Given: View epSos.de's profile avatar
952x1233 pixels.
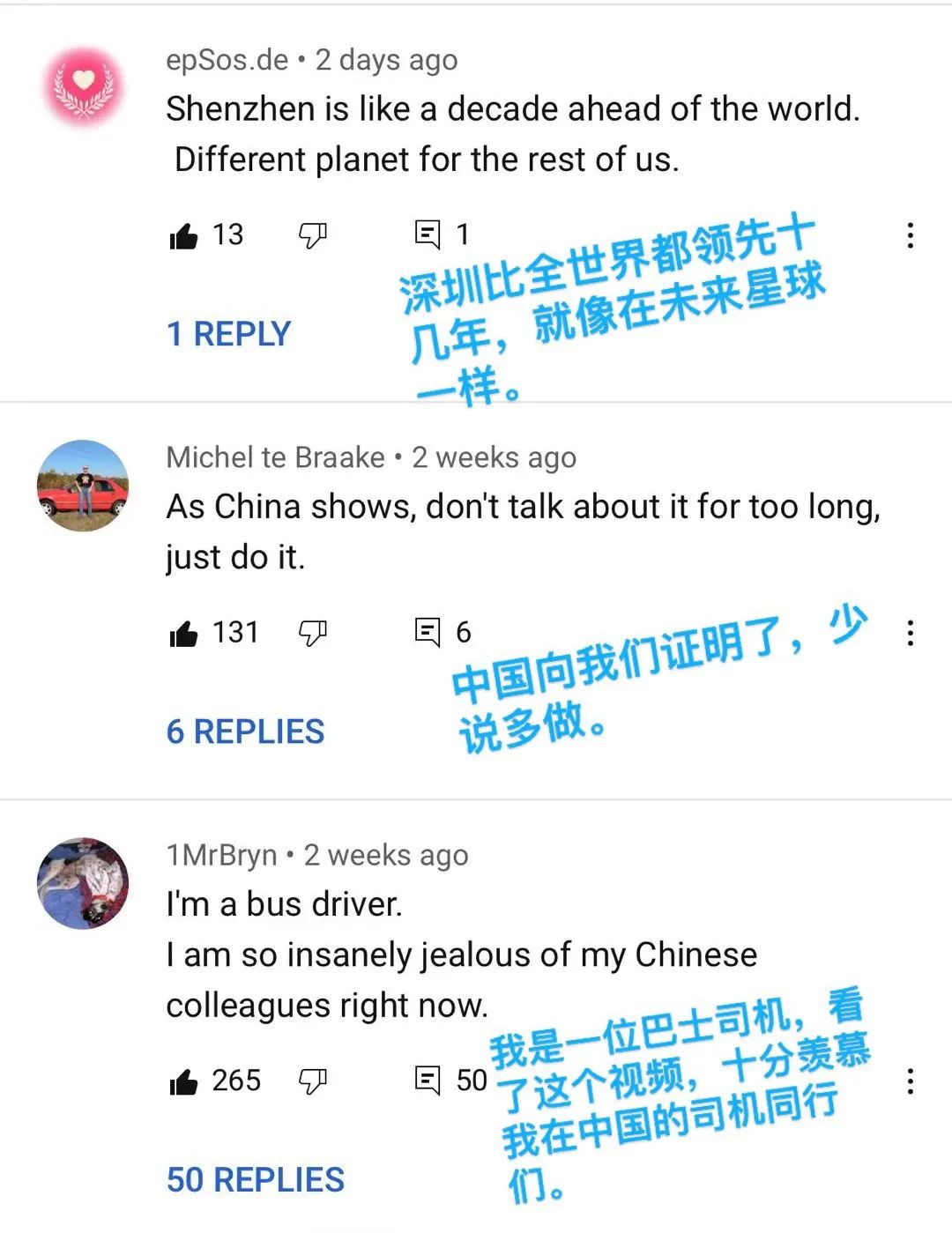Looking at the screenshot, I should [x=83, y=88].
